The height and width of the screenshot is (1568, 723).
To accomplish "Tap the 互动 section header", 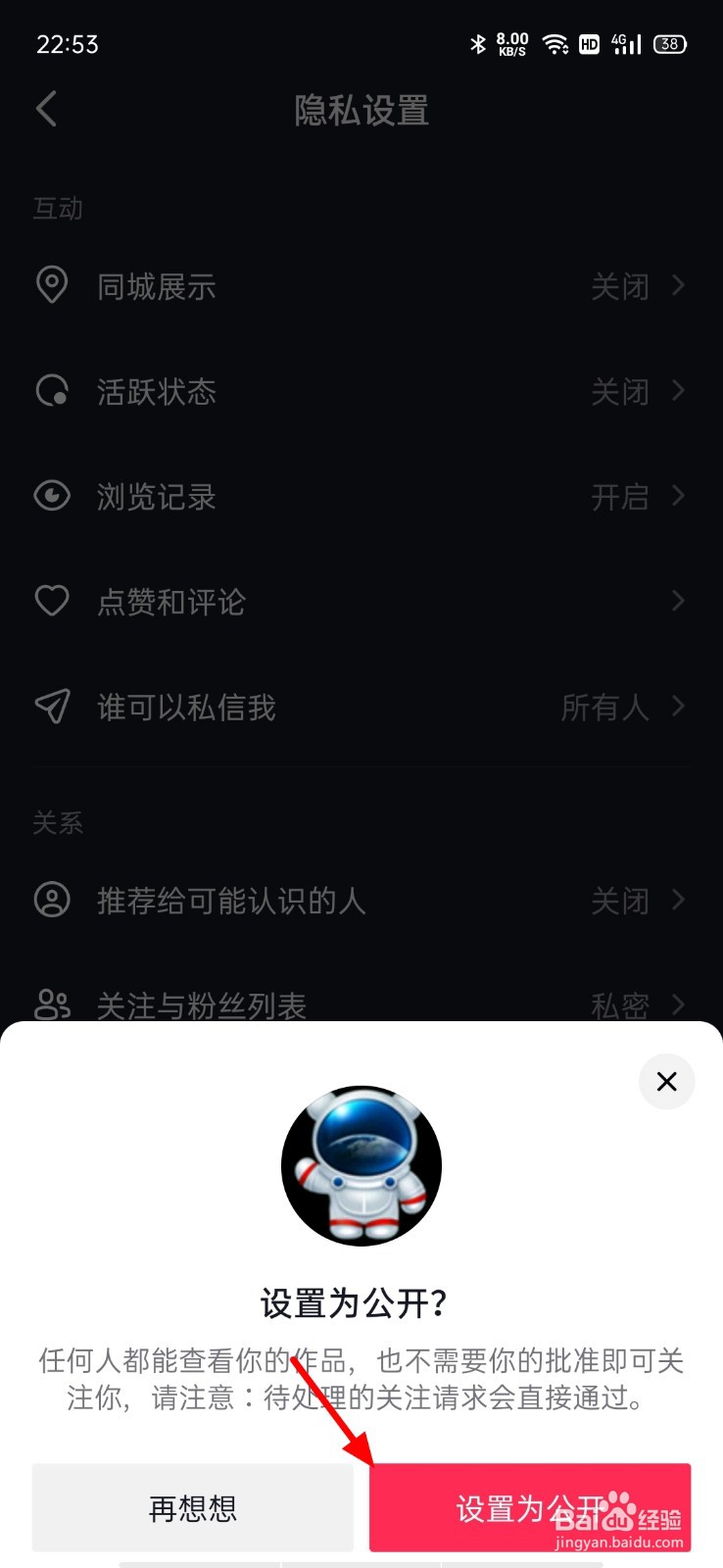I will (x=58, y=208).
